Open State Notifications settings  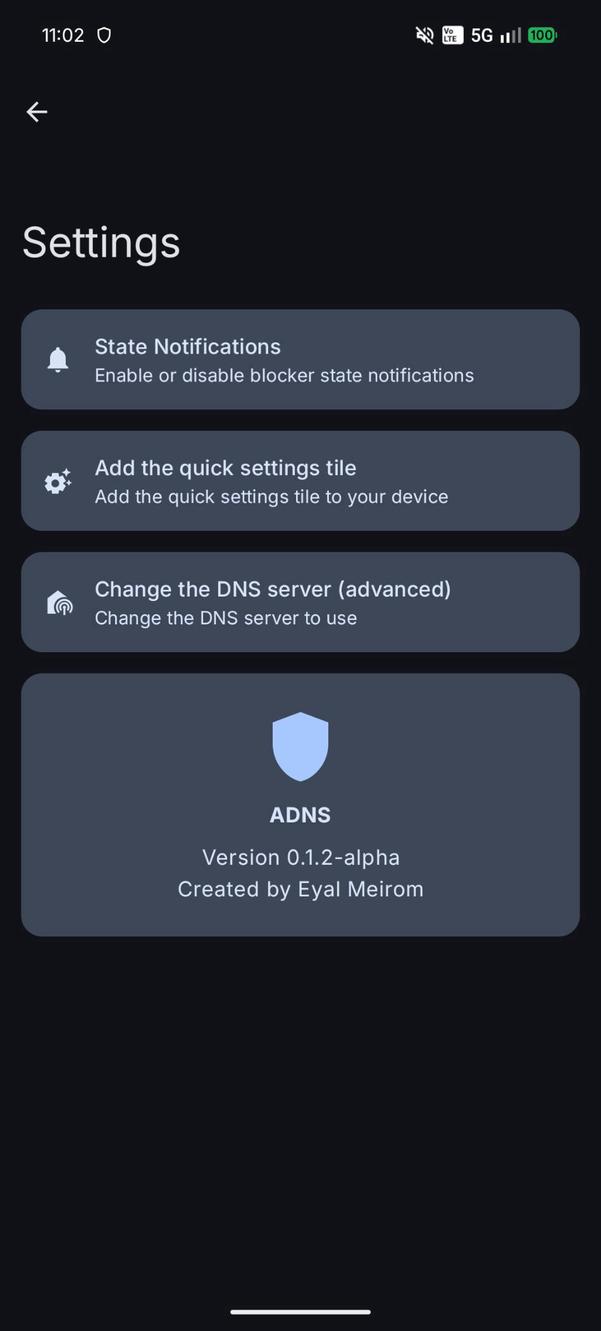click(x=300, y=360)
